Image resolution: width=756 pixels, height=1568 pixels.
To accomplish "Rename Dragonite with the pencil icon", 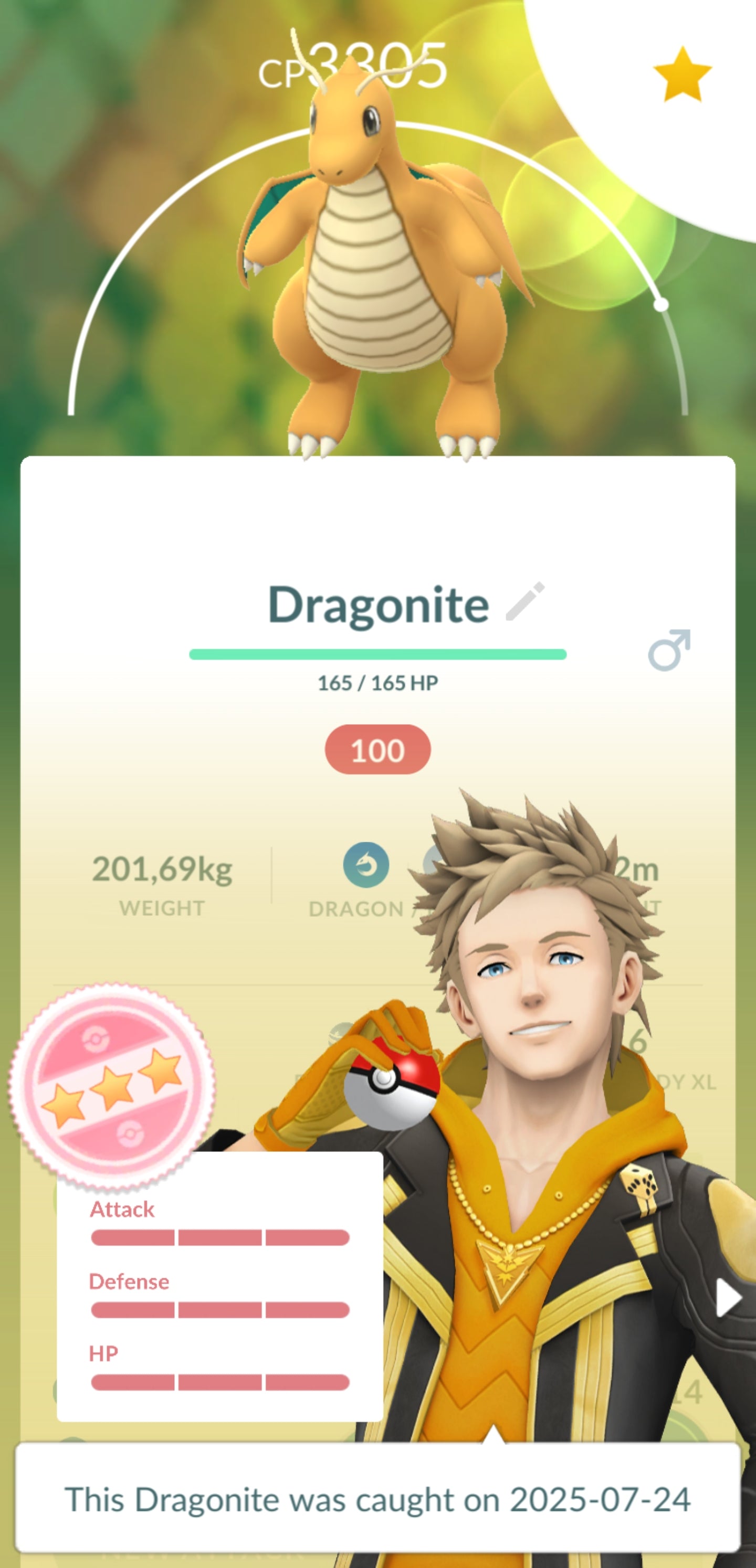I will coord(525,601).
